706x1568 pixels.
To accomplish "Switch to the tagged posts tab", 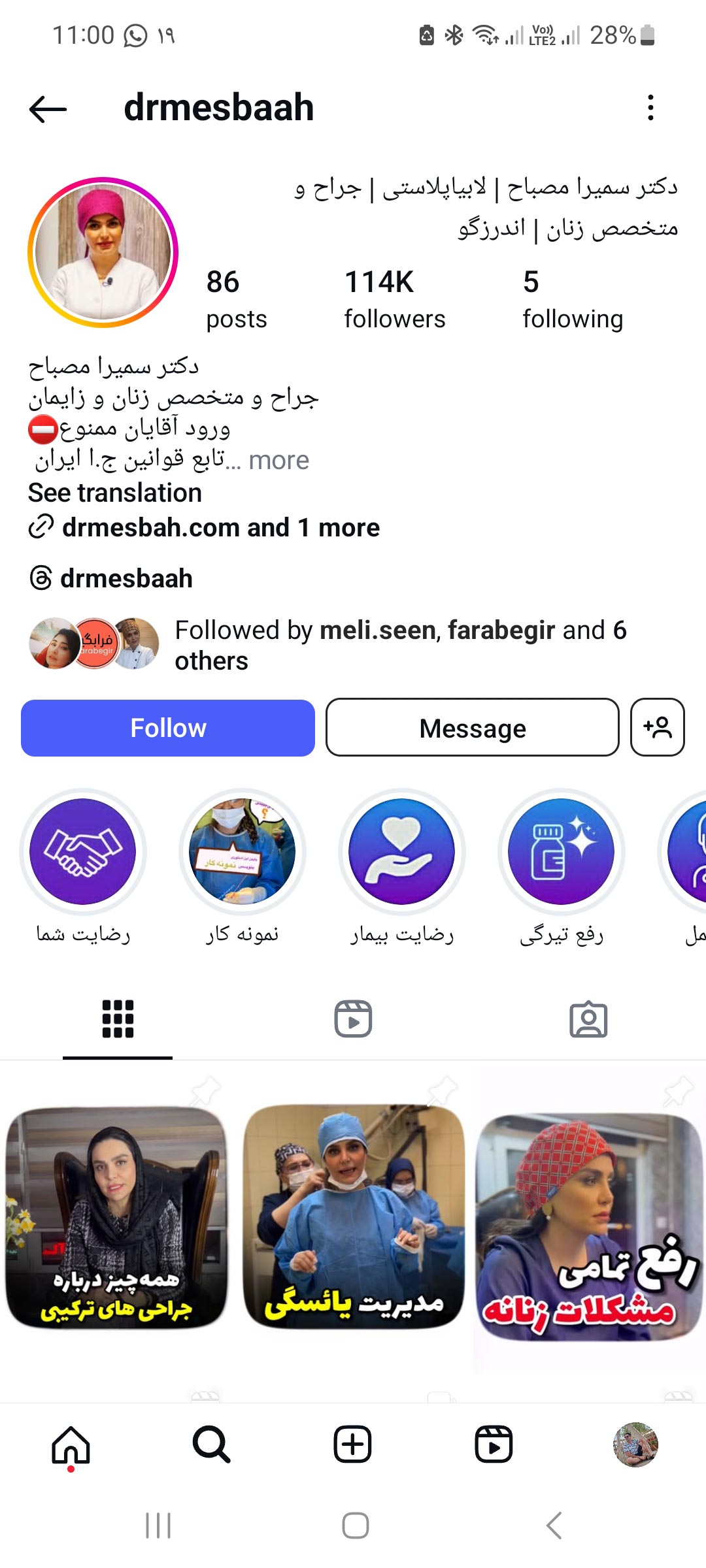I will tap(588, 1019).
